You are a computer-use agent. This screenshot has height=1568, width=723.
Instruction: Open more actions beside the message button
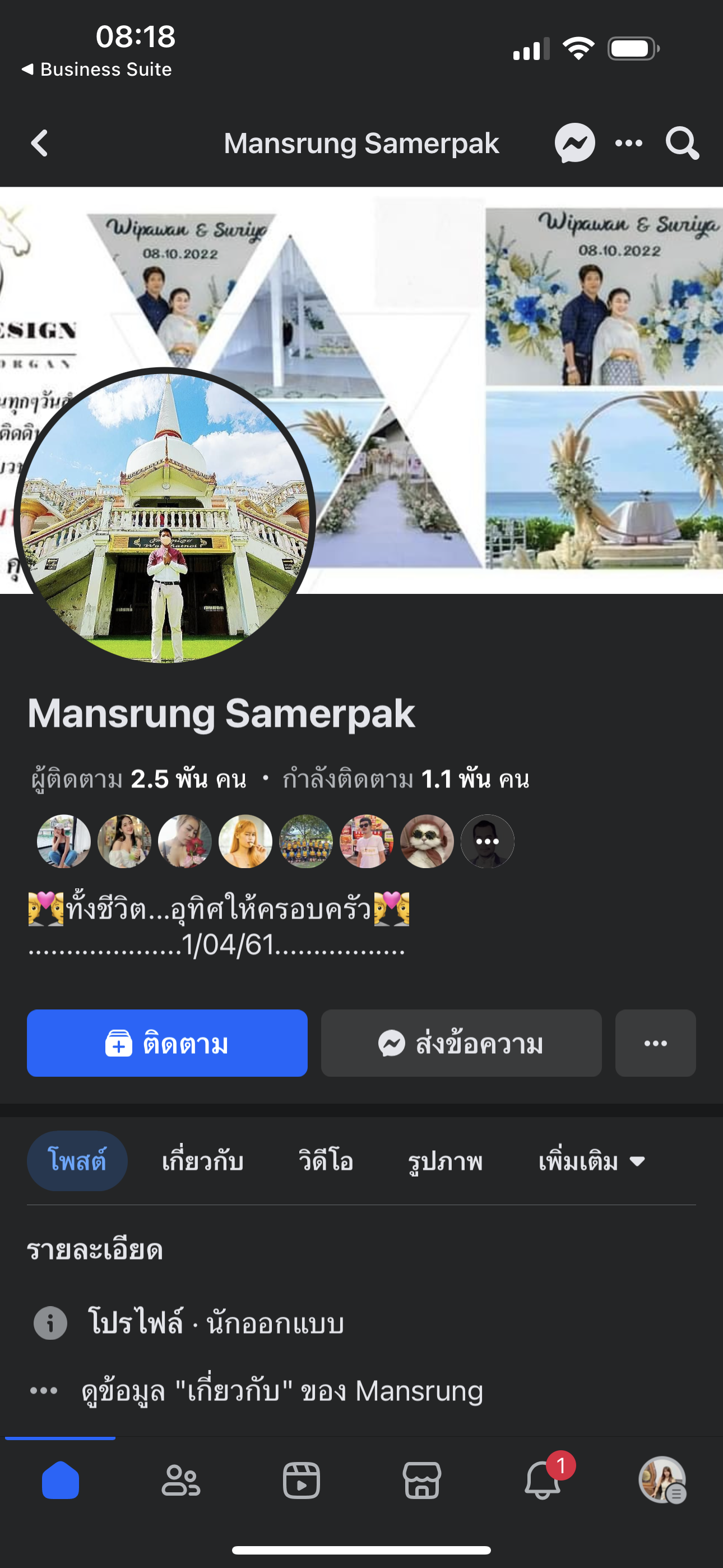(655, 1043)
